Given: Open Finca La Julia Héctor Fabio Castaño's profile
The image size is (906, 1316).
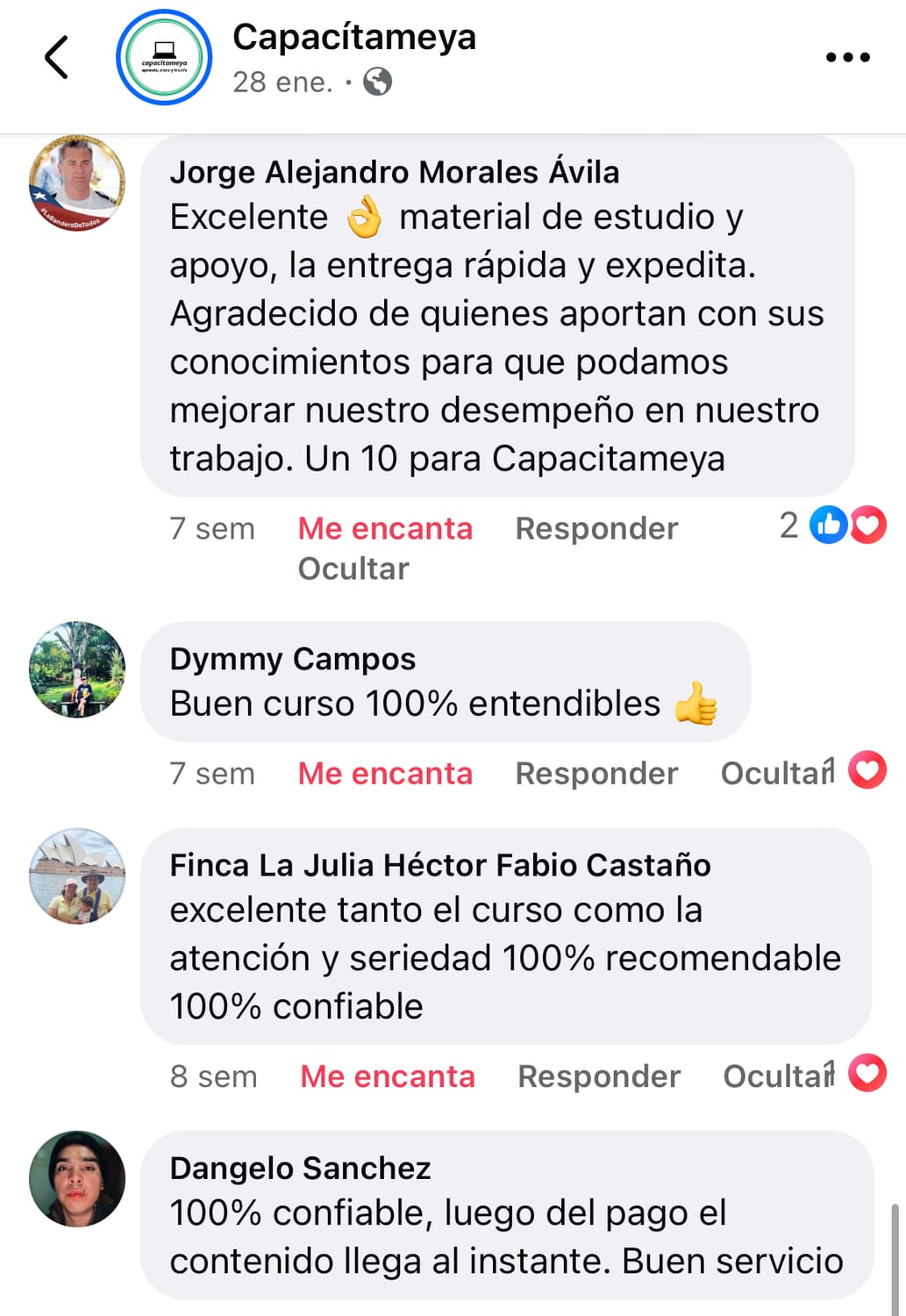Looking at the screenshot, I should tap(439, 865).
